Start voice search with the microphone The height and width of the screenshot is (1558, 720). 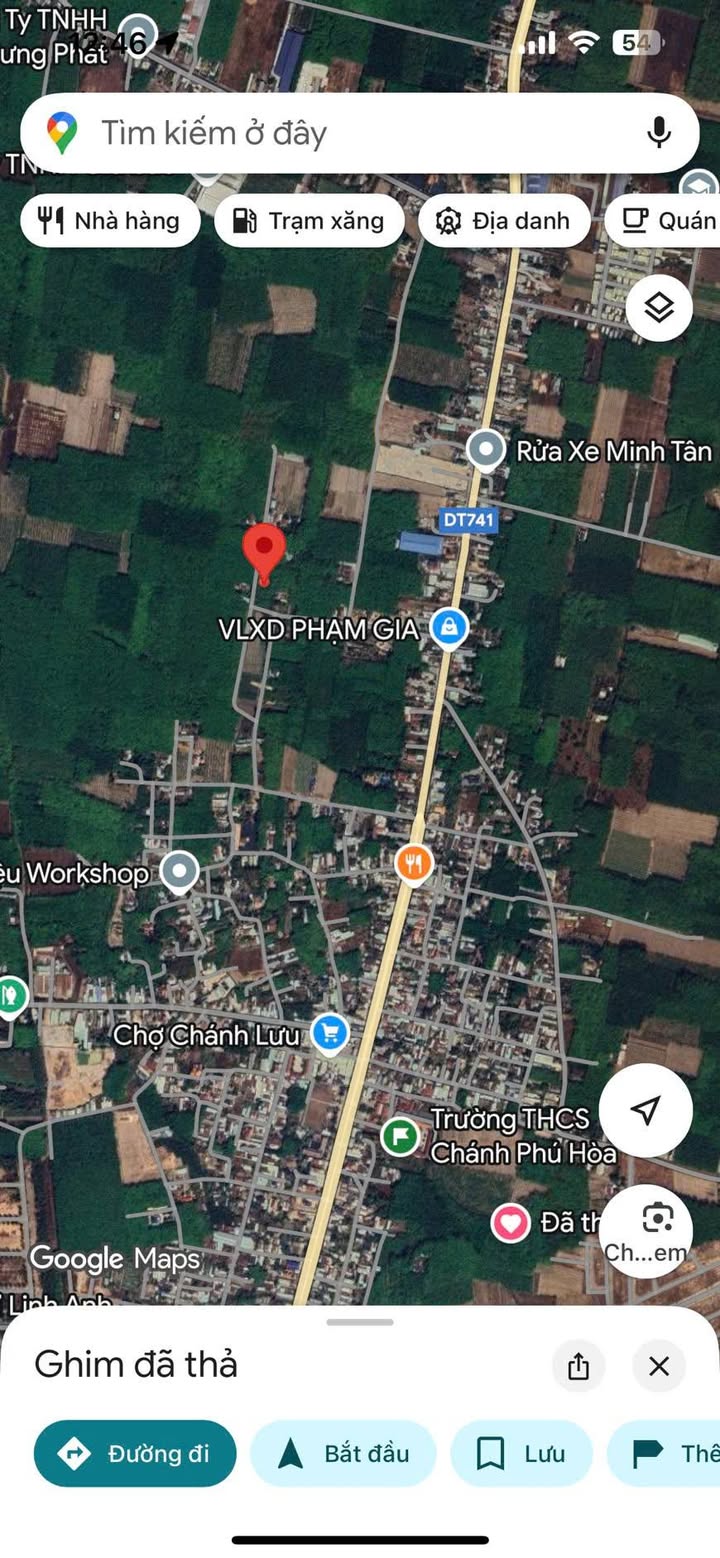coord(658,133)
